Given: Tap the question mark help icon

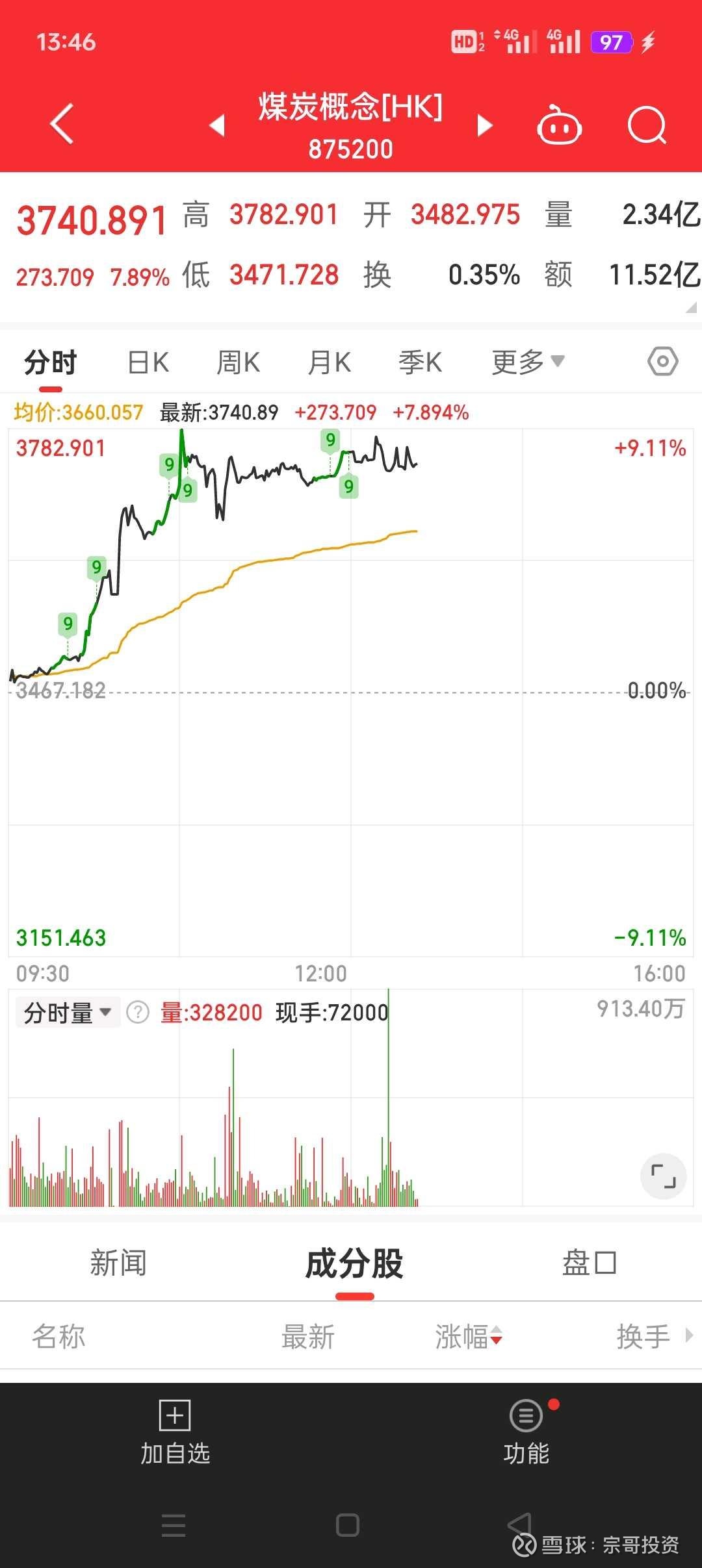Looking at the screenshot, I should [x=138, y=1013].
